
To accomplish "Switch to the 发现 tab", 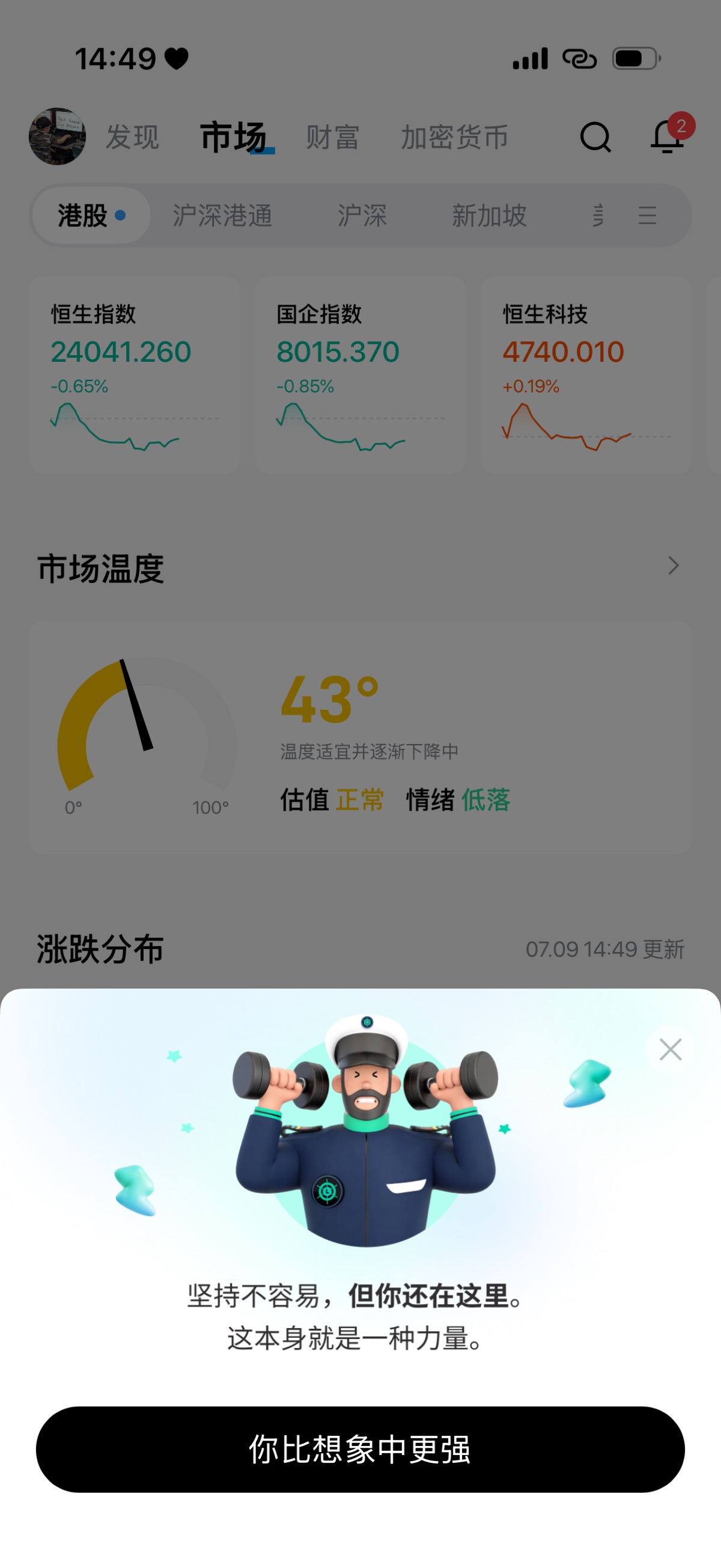I will click(133, 137).
